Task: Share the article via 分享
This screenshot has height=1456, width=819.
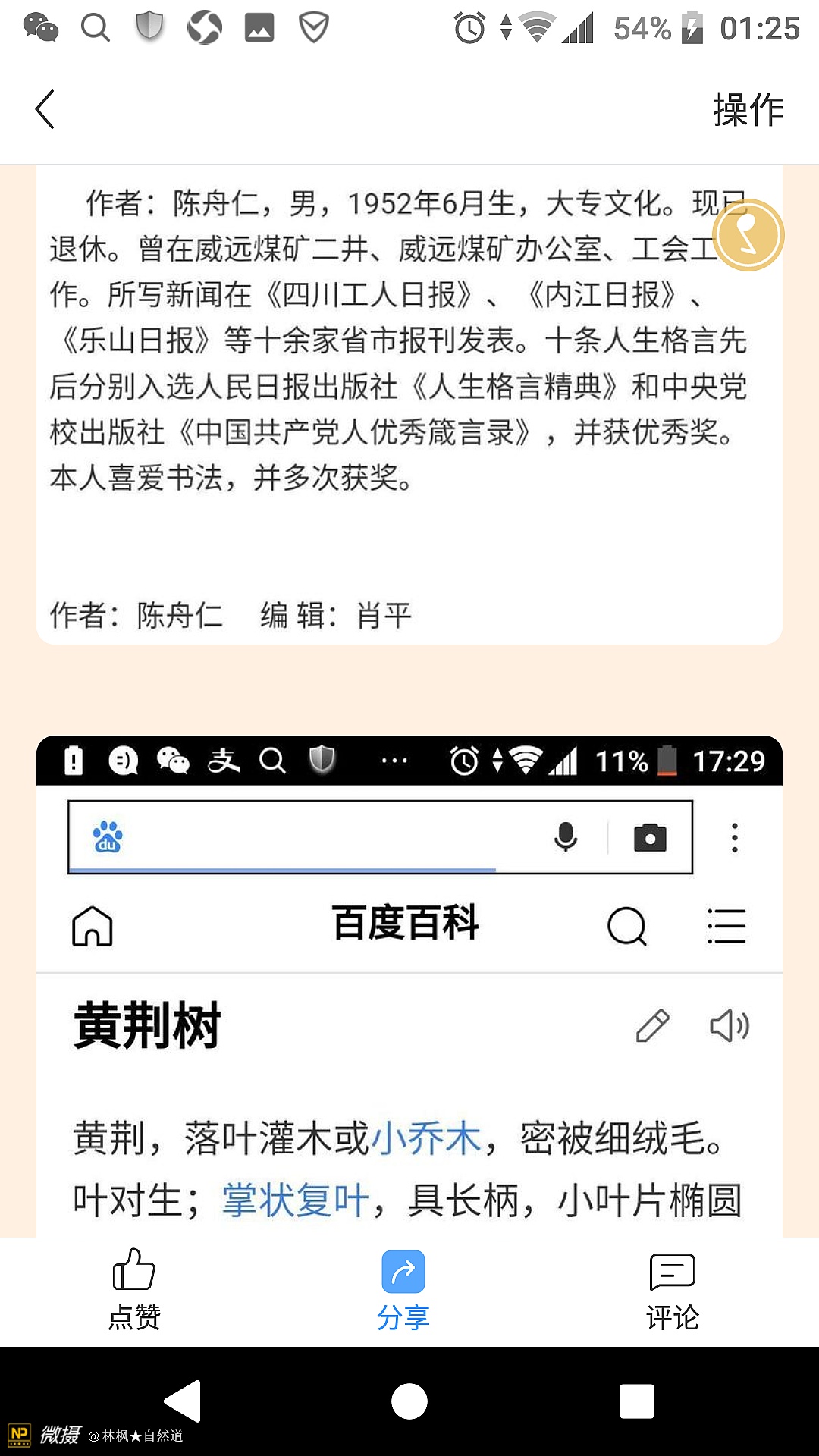Action: [x=403, y=1289]
